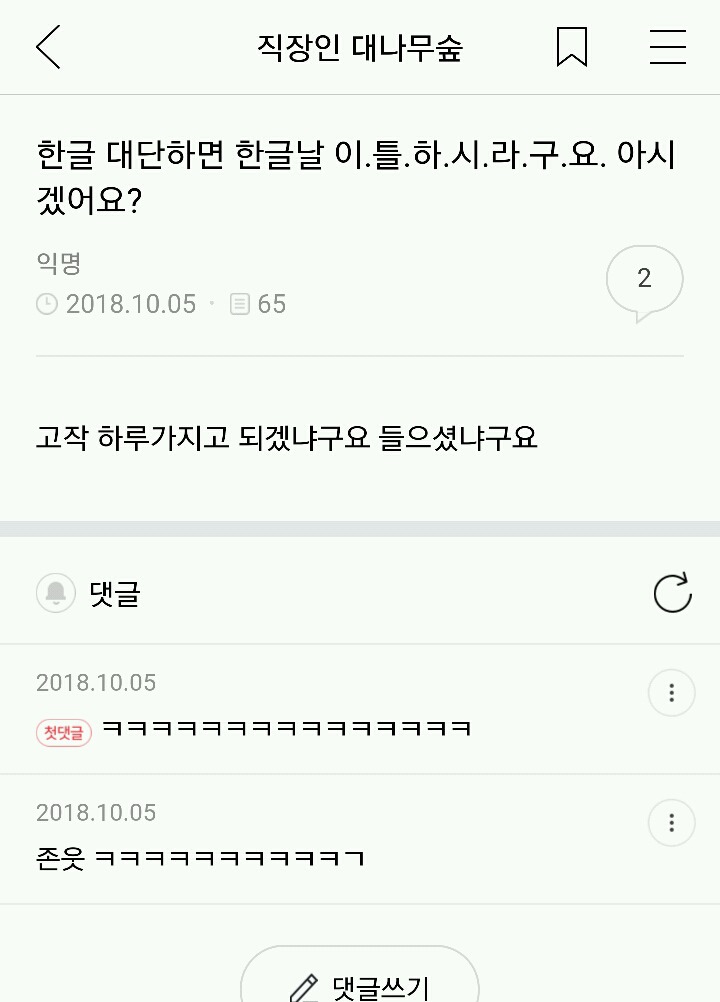Refresh the comments list
Viewport: 720px width, 1002px height.
[672, 592]
